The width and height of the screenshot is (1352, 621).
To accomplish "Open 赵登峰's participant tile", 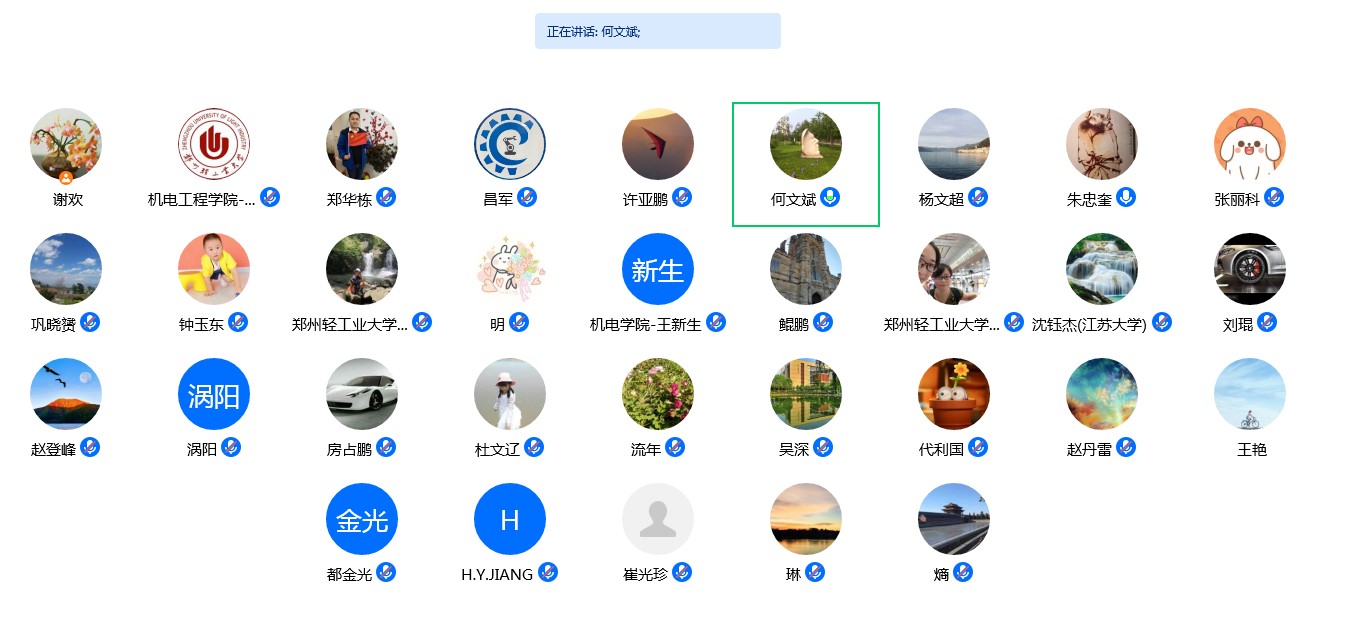I will point(66,395).
